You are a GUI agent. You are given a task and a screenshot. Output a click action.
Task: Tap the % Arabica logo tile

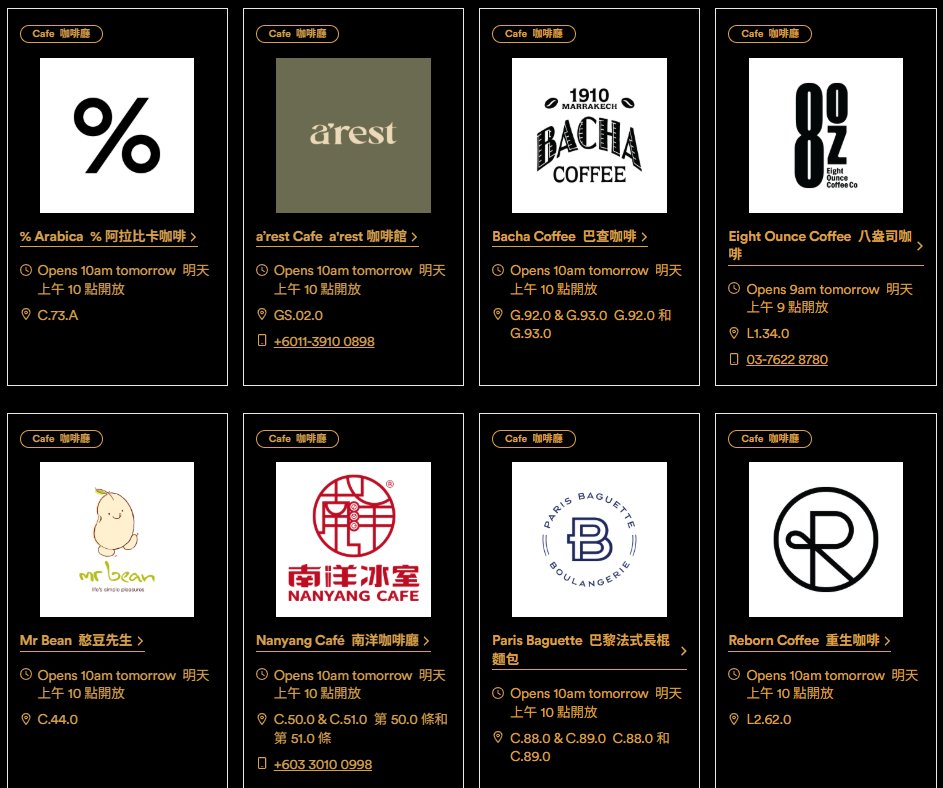[x=117, y=135]
